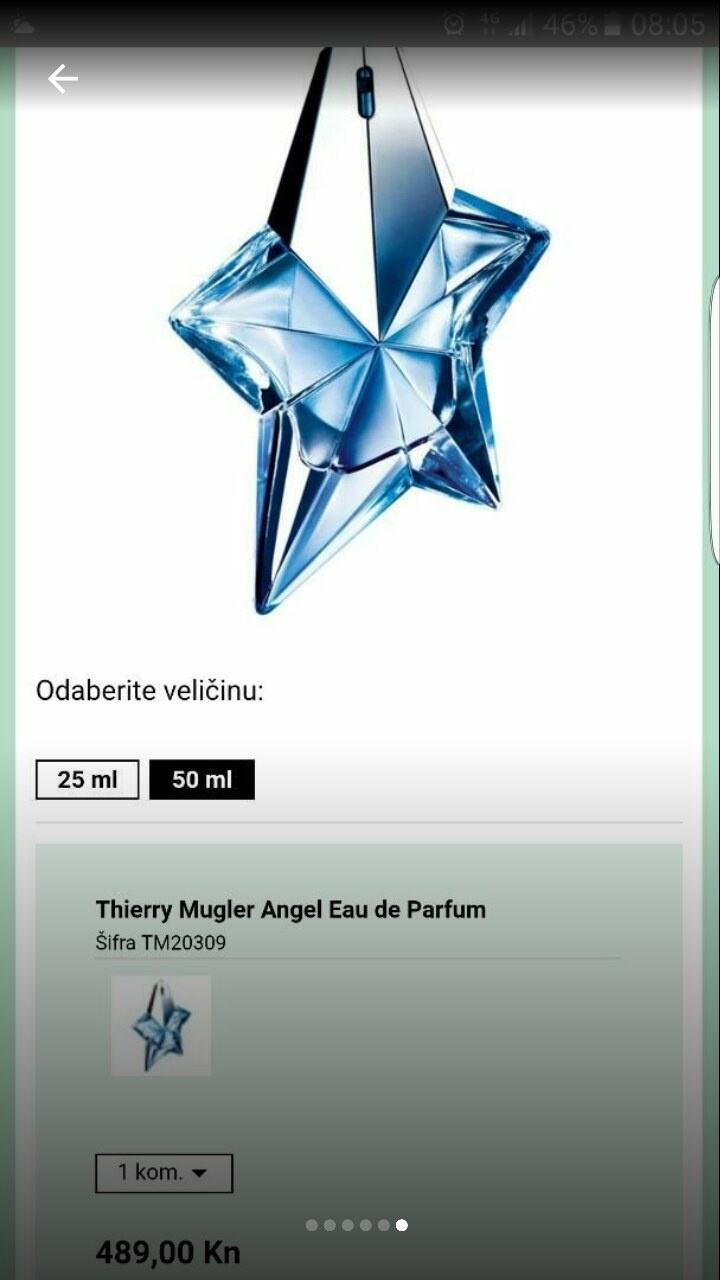This screenshot has width=720, height=1280.
Task: Deselect the highlighted 50 ml size
Action: click(202, 779)
